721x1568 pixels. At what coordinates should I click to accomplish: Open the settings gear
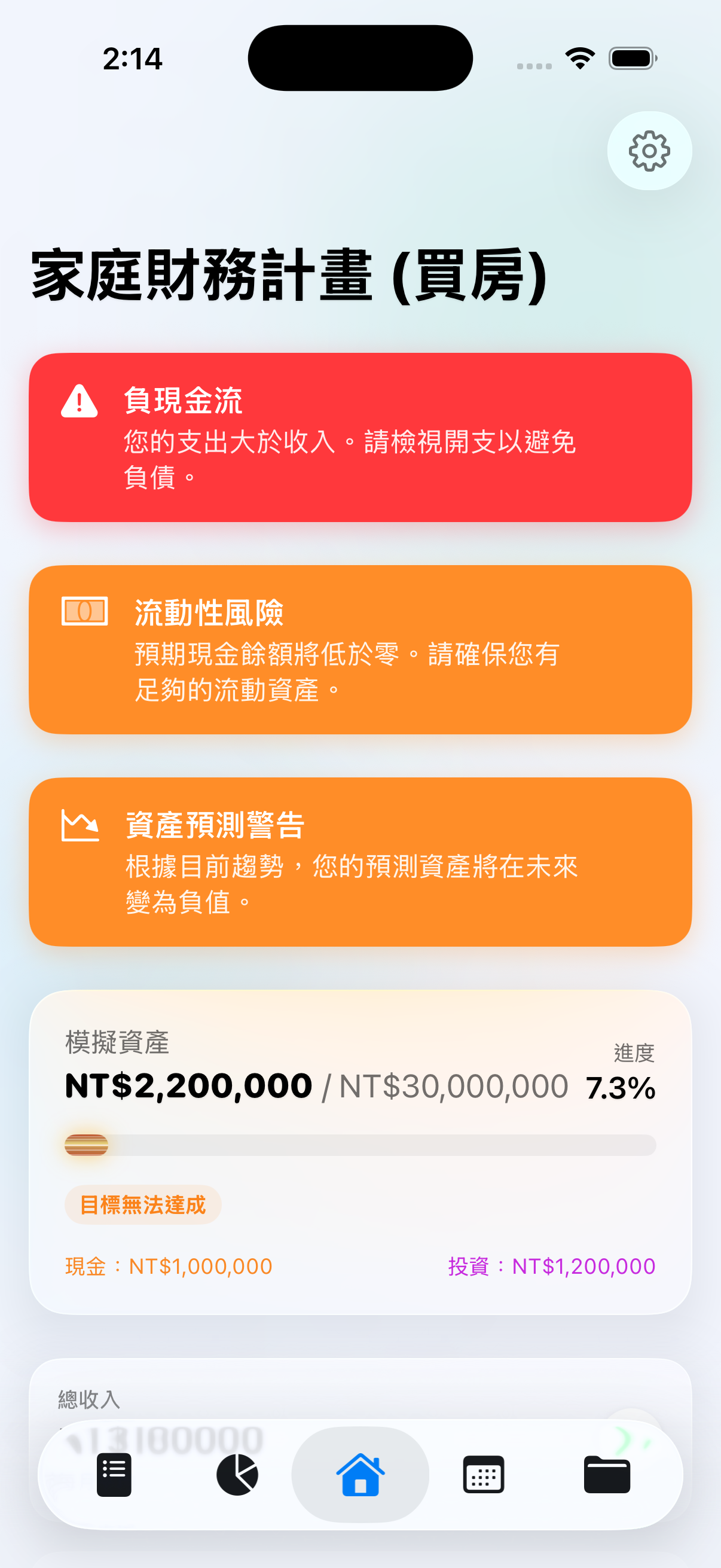[x=649, y=150]
